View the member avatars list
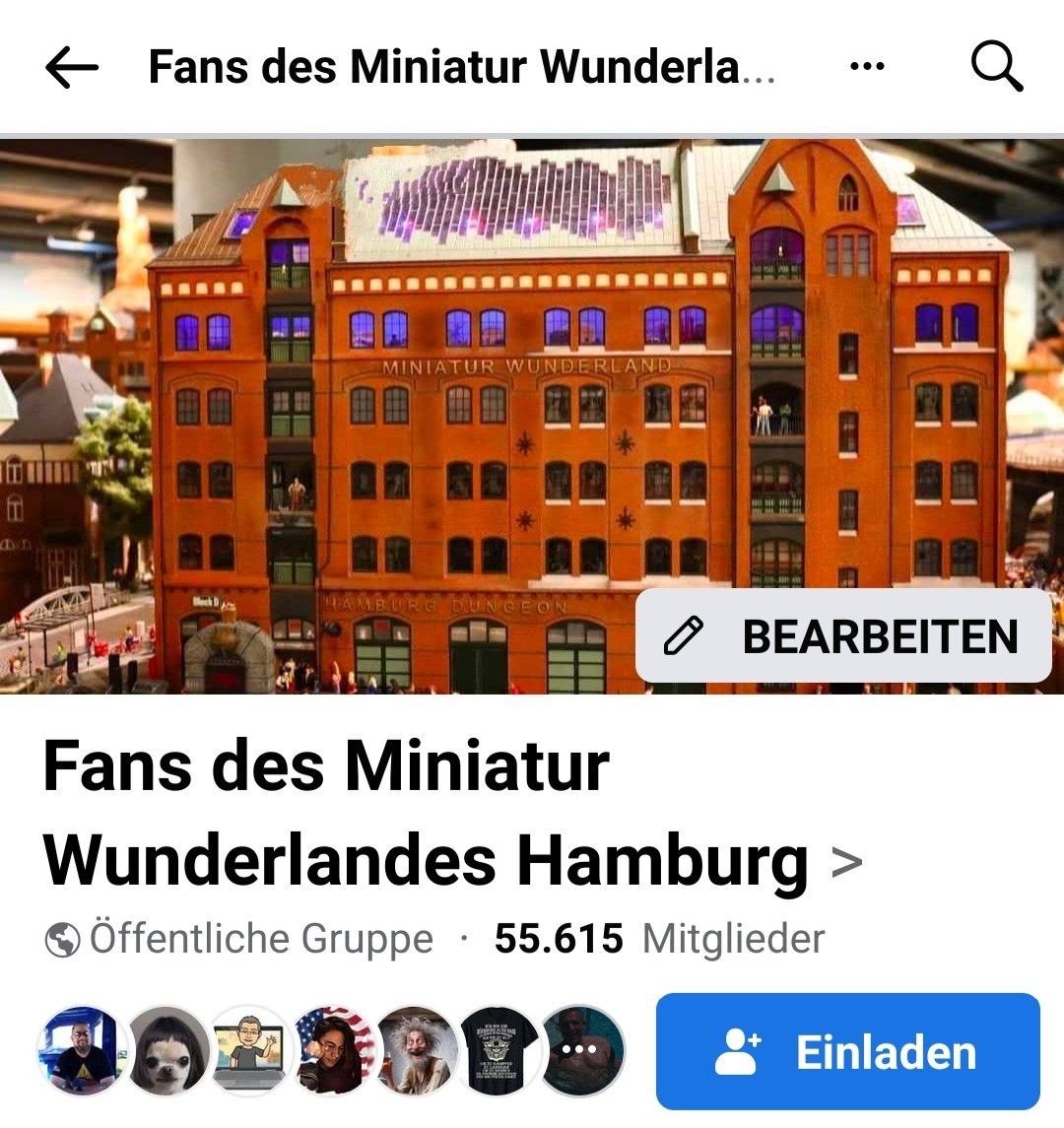 pos(331,1051)
